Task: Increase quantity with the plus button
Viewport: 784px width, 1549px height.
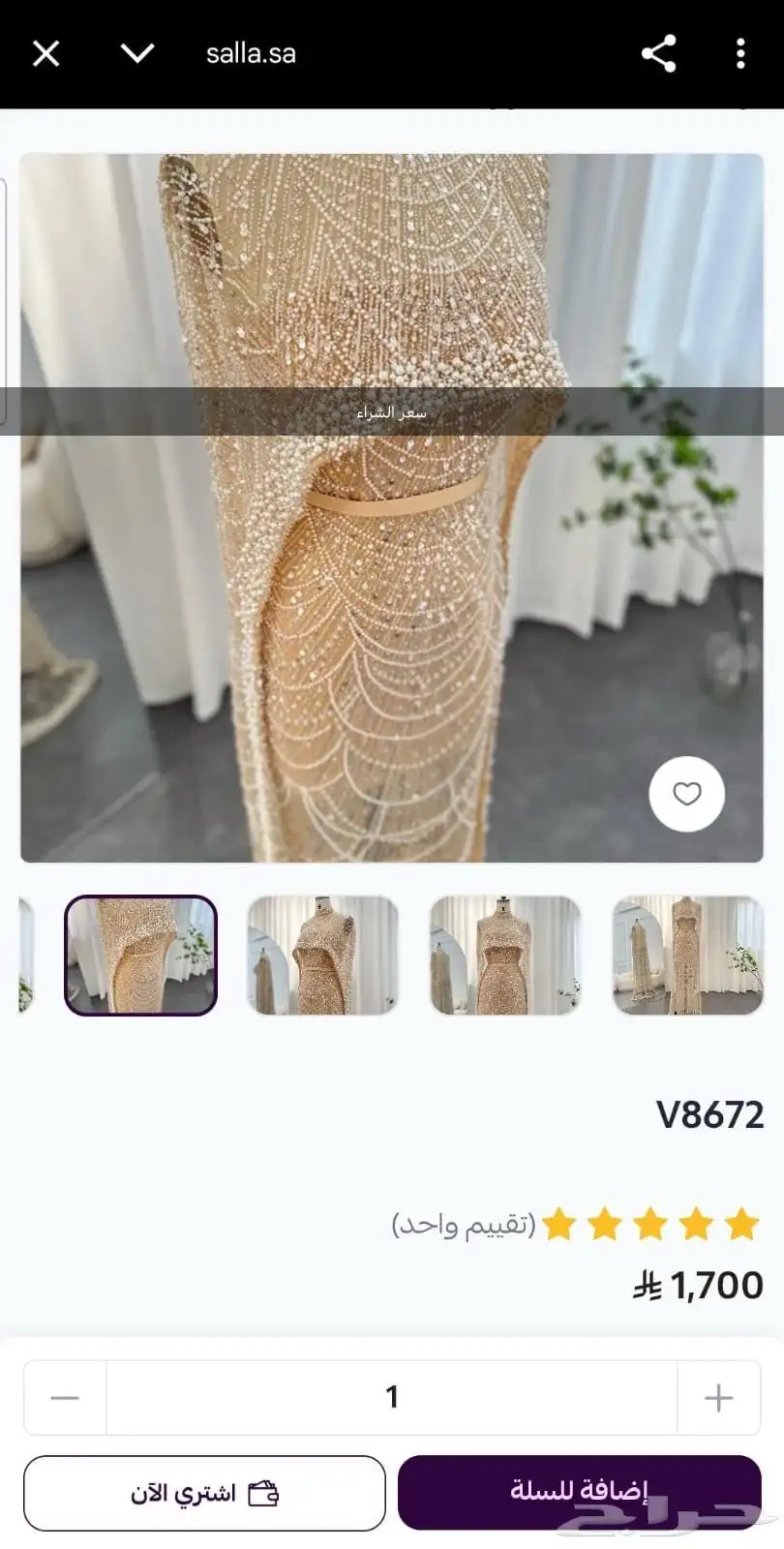Action: 718,1397
